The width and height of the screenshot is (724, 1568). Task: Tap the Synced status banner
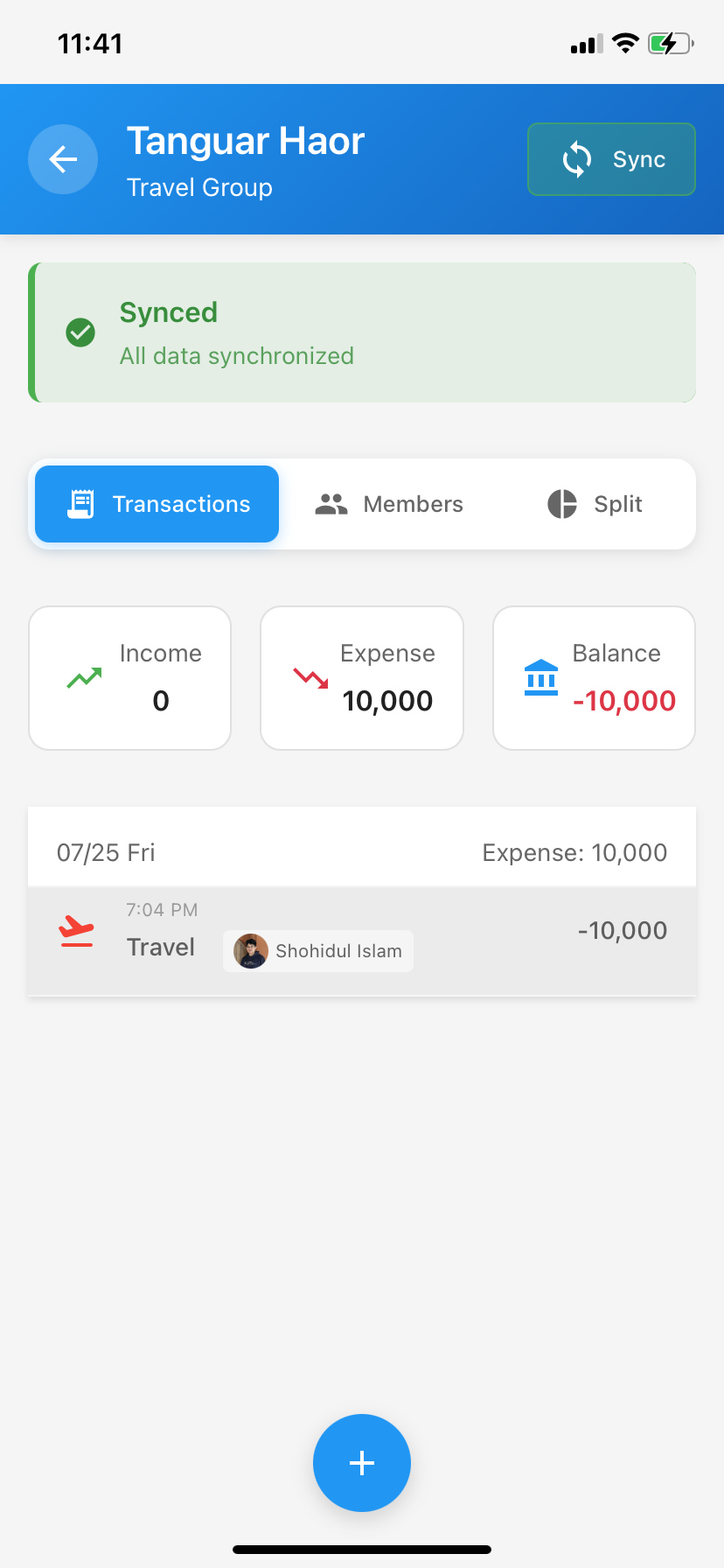click(362, 332)
